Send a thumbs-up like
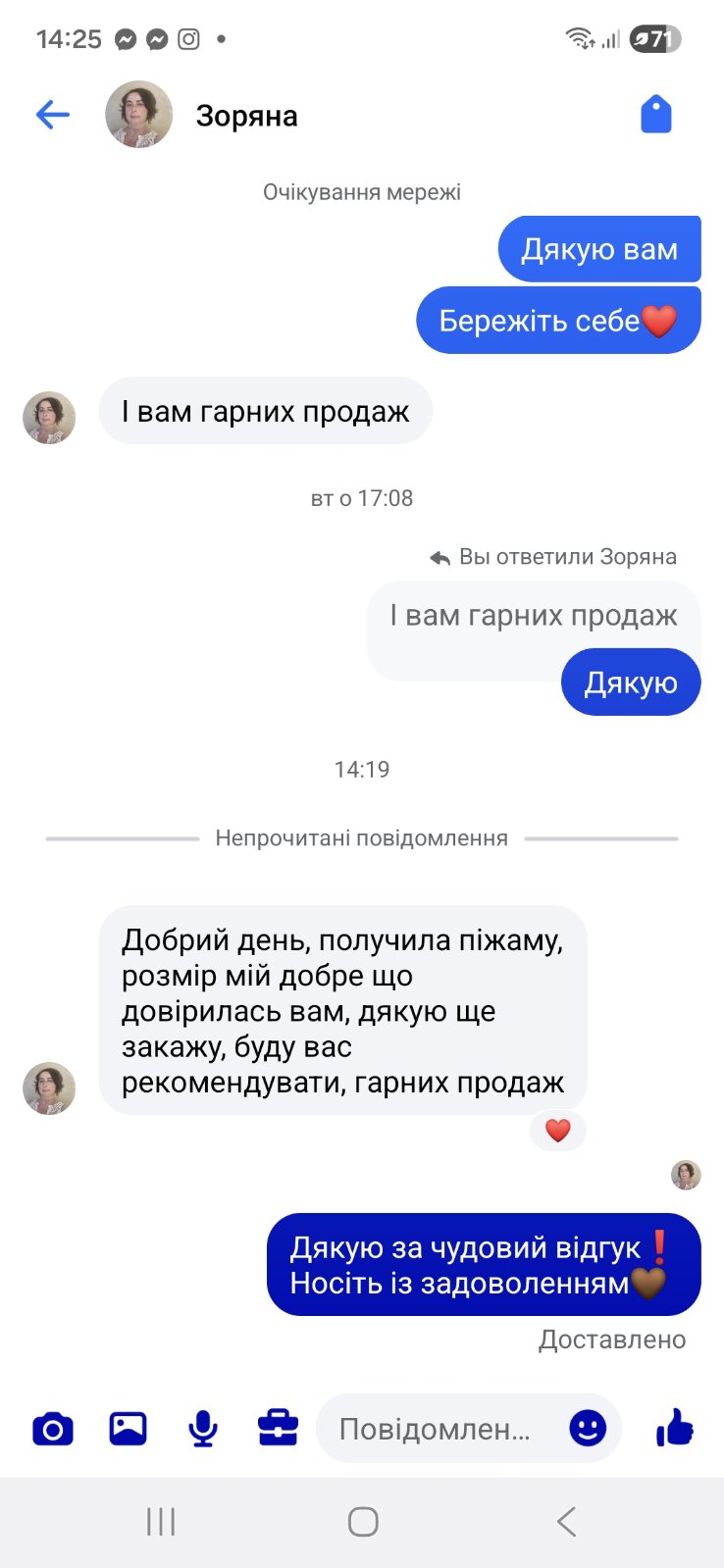This screenshot has width=724, height=1568. (675, 1428)
